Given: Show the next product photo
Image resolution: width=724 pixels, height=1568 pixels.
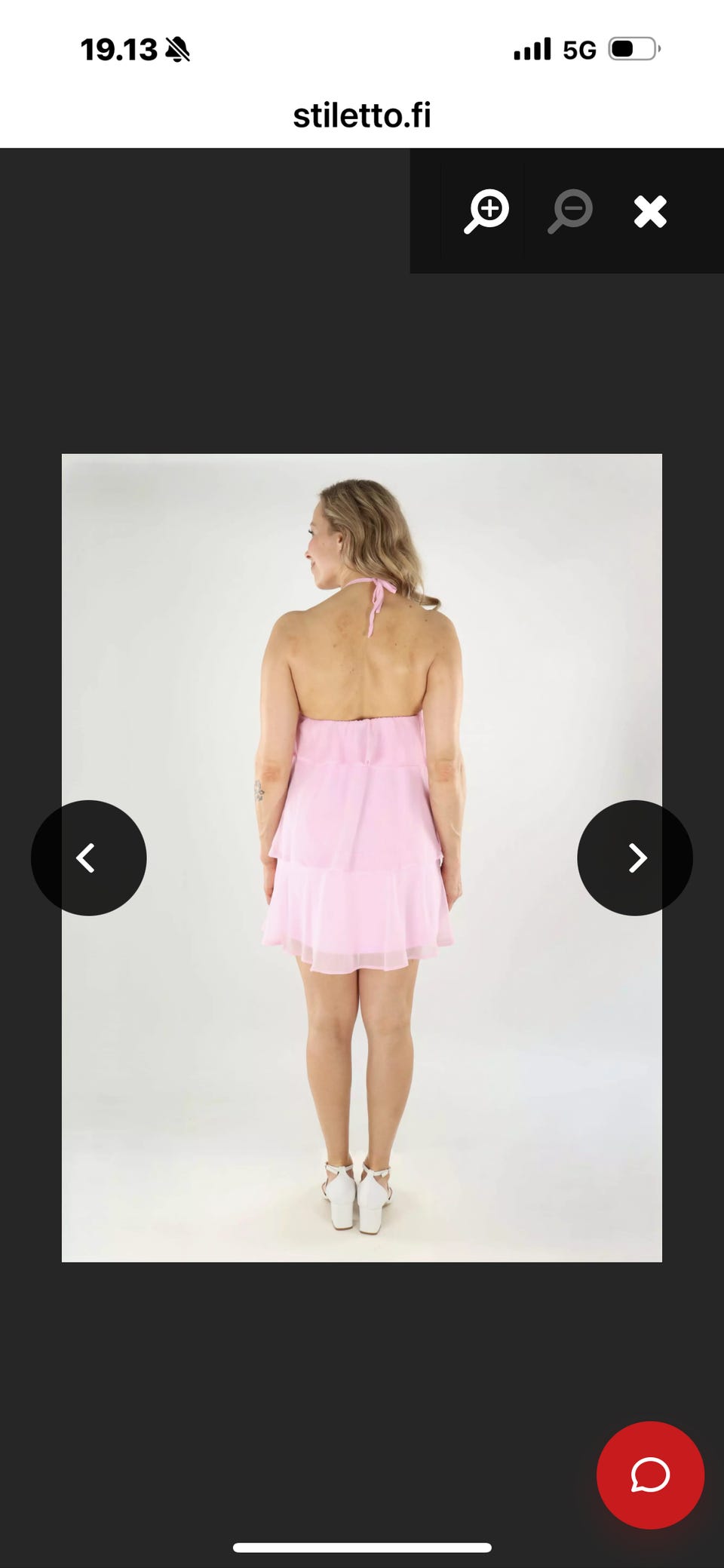Looking at the screenshot, I should point(635,858).
